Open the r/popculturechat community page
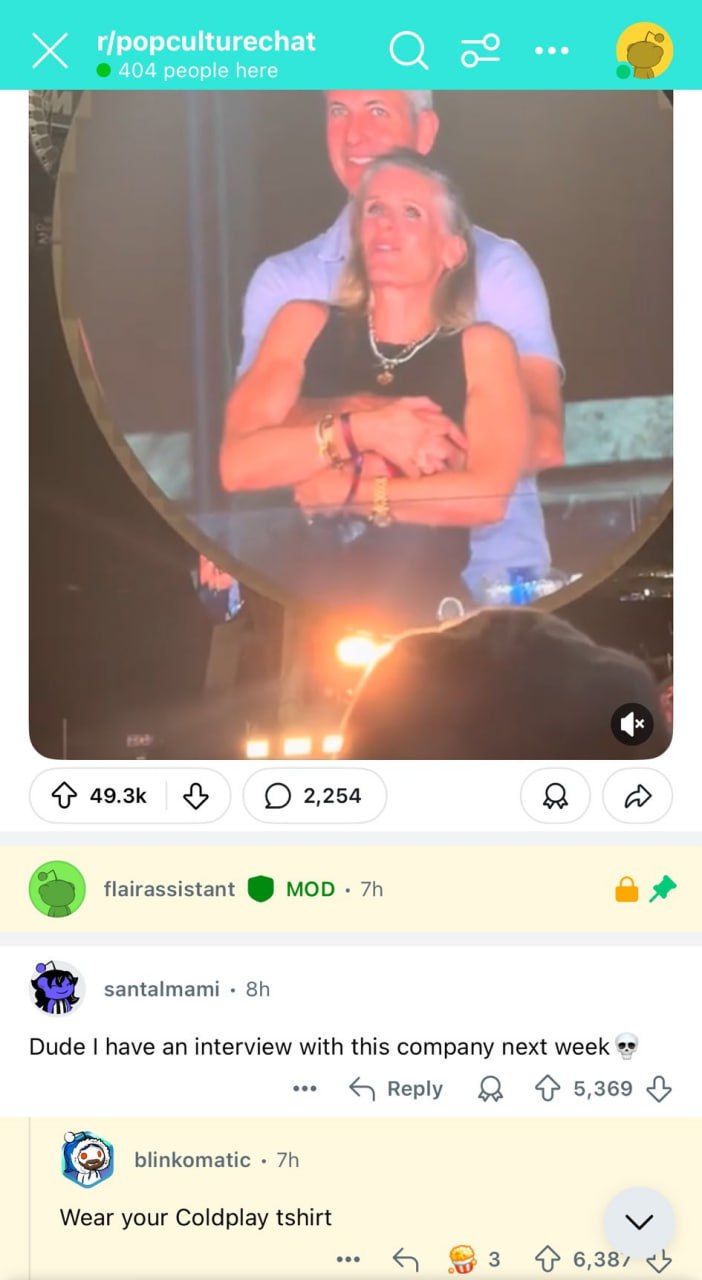 point(206,42)
